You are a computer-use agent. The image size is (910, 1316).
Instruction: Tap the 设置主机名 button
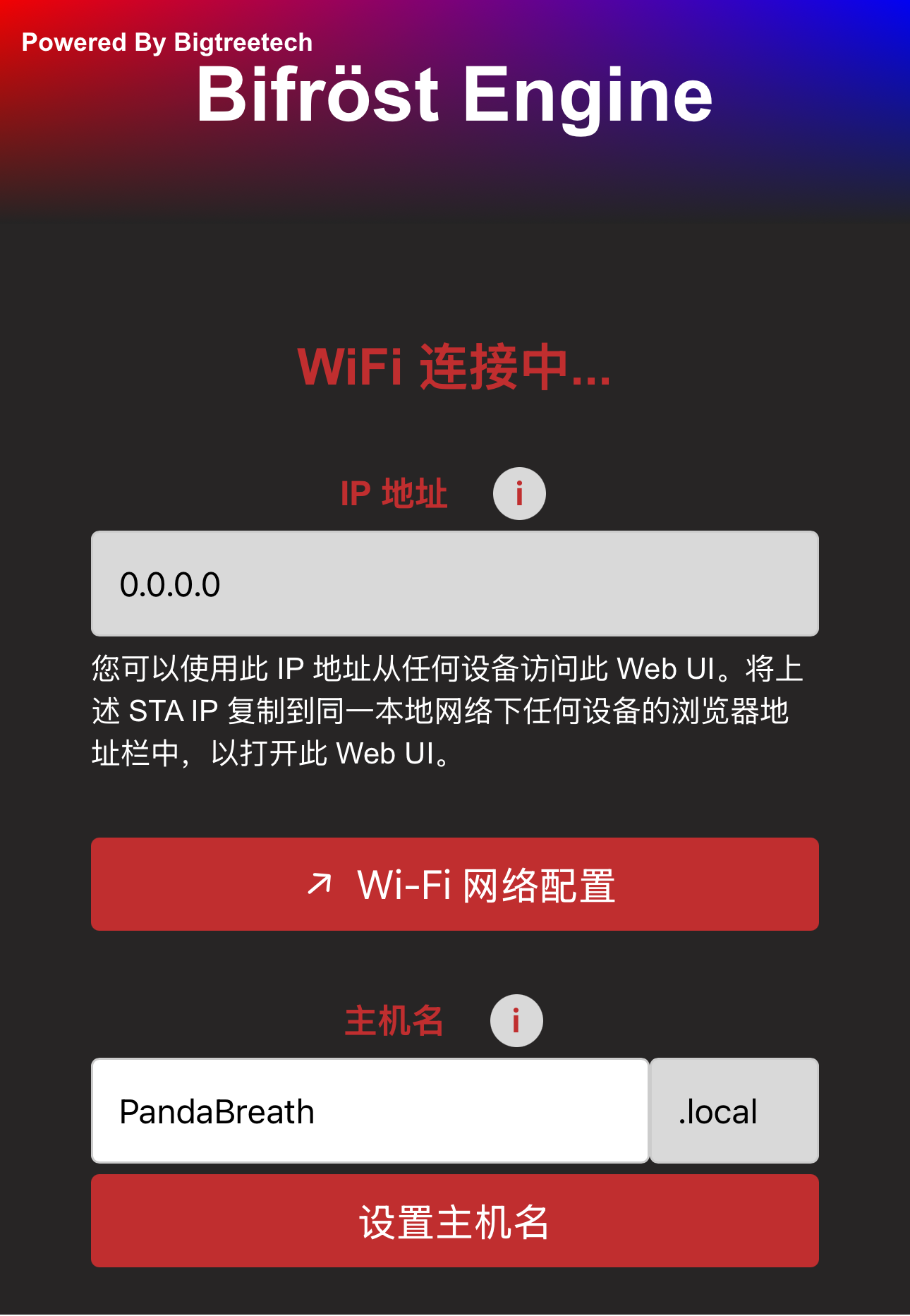pyautogui.click(x=455, y=1221)
